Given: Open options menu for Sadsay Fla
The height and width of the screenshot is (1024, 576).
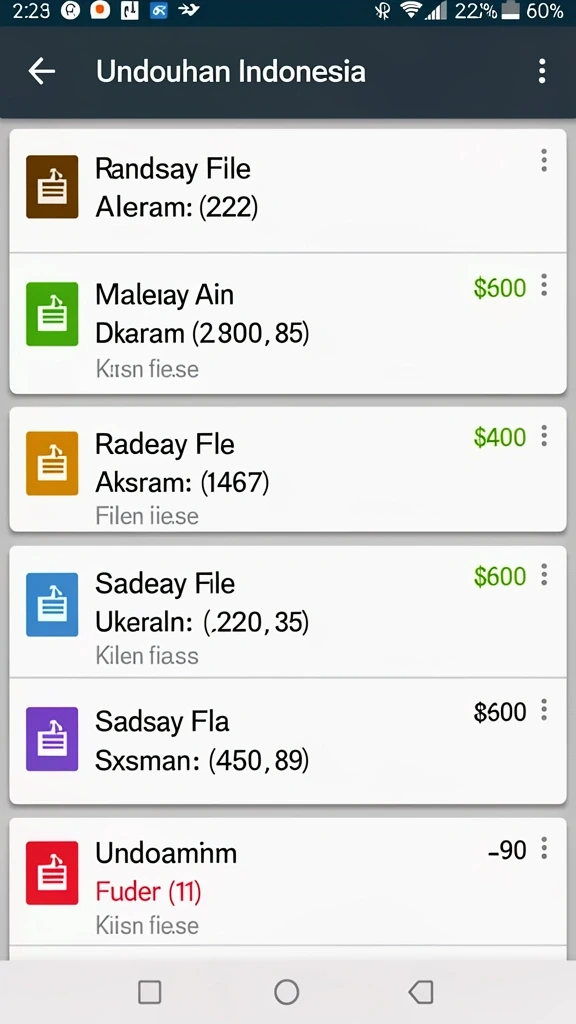Looking at the screenshot, I should tap(543, 710).
